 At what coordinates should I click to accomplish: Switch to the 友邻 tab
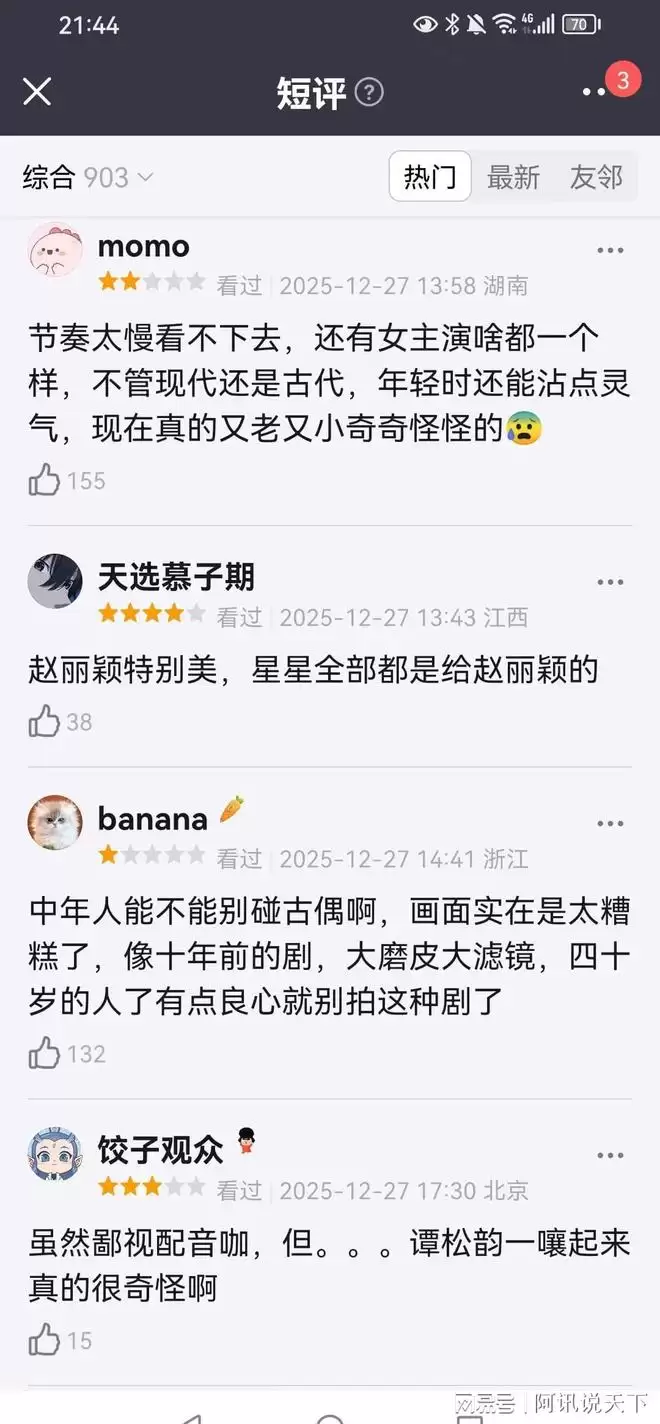(x=596, y=178)
